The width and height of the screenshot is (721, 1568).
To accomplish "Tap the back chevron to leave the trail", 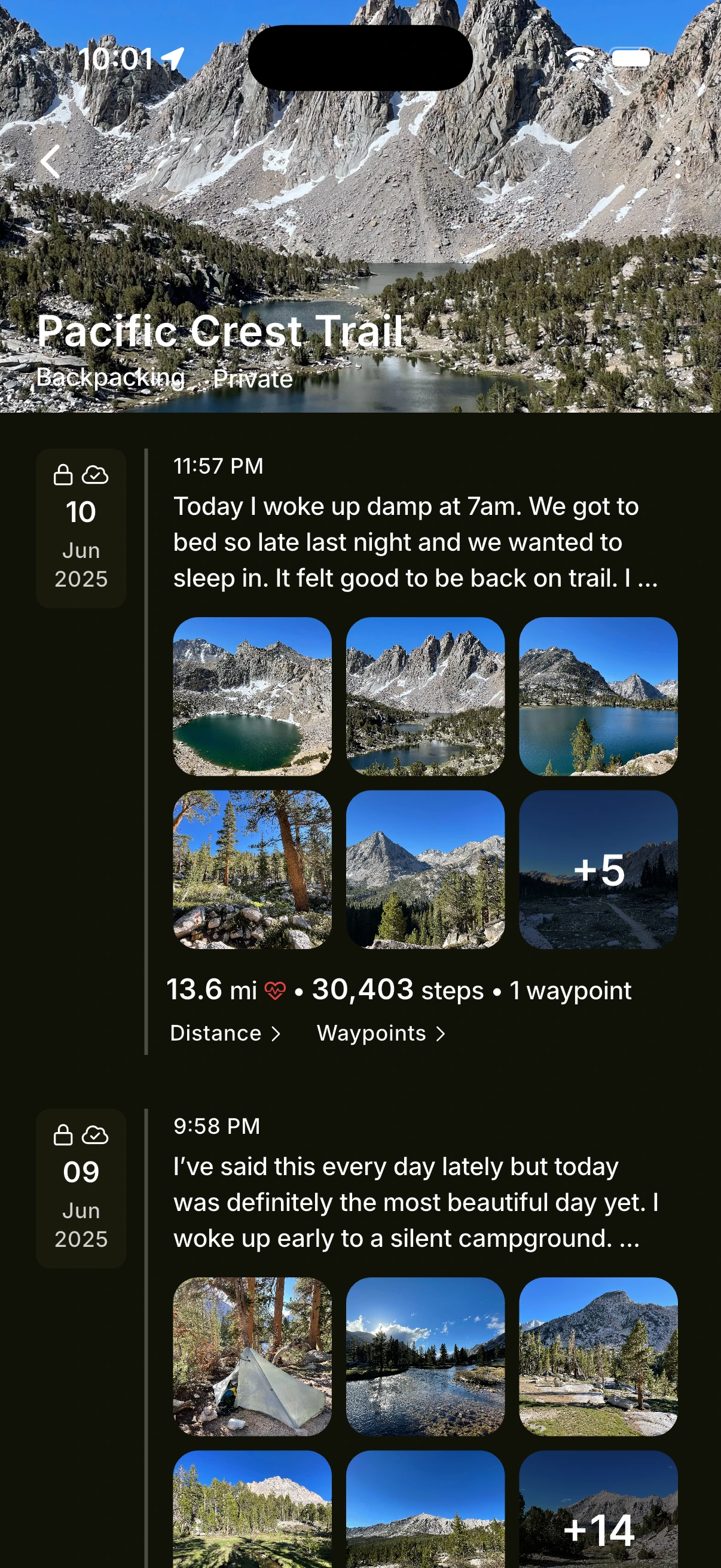I will [51, 163].
